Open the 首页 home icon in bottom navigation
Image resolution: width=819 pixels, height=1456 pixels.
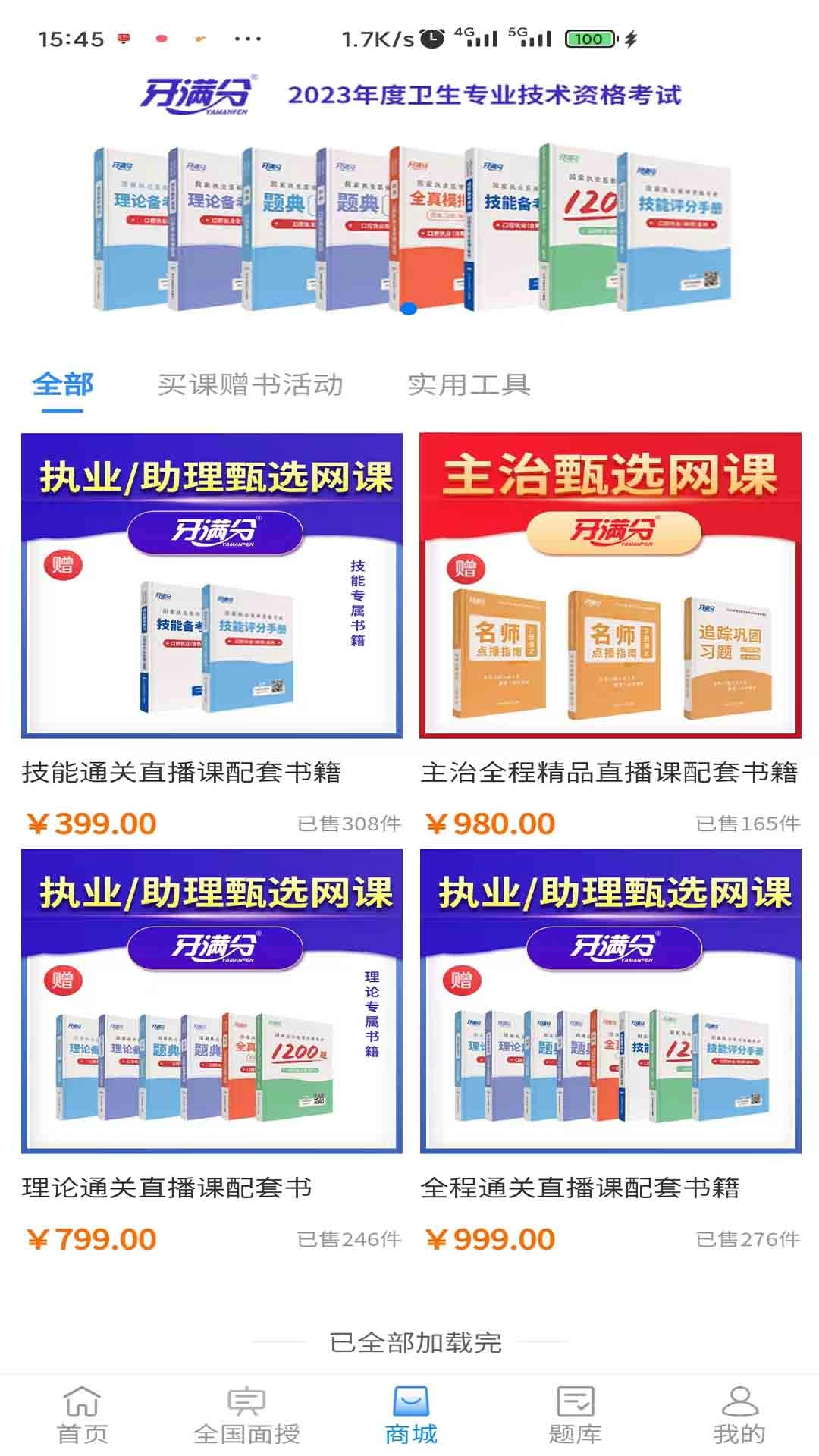point(81,1407)
